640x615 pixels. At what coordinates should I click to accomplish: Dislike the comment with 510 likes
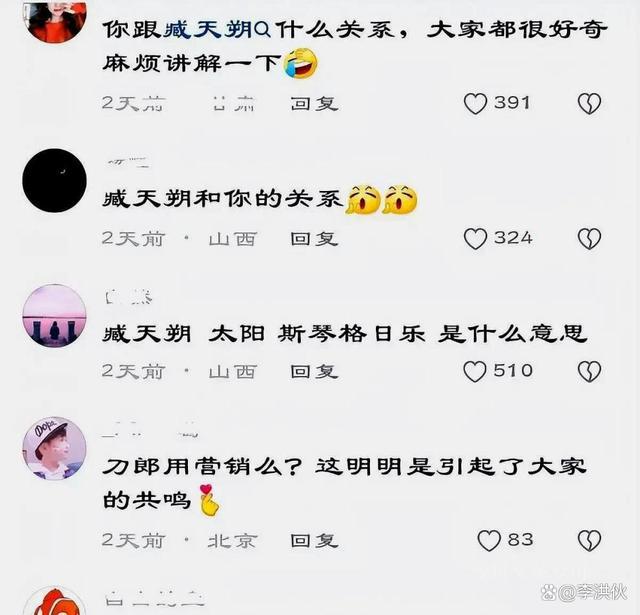click(x=590, y=371)
